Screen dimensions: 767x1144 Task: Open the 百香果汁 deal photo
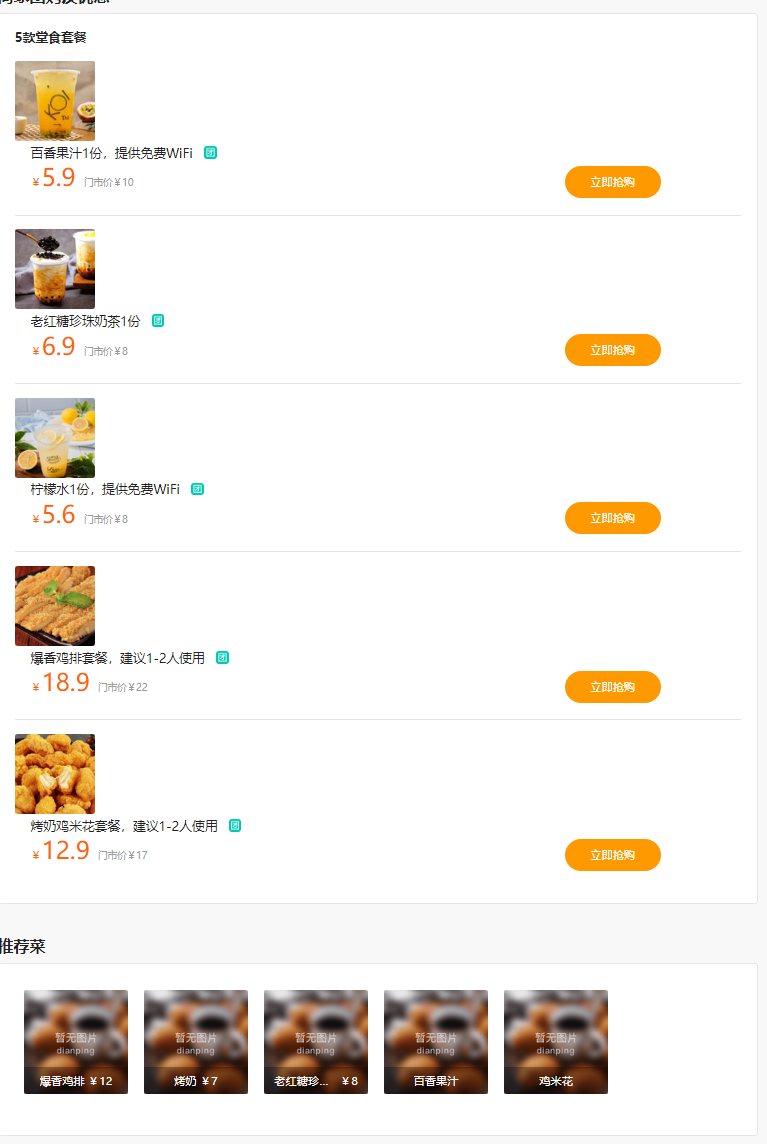point(55,101)
